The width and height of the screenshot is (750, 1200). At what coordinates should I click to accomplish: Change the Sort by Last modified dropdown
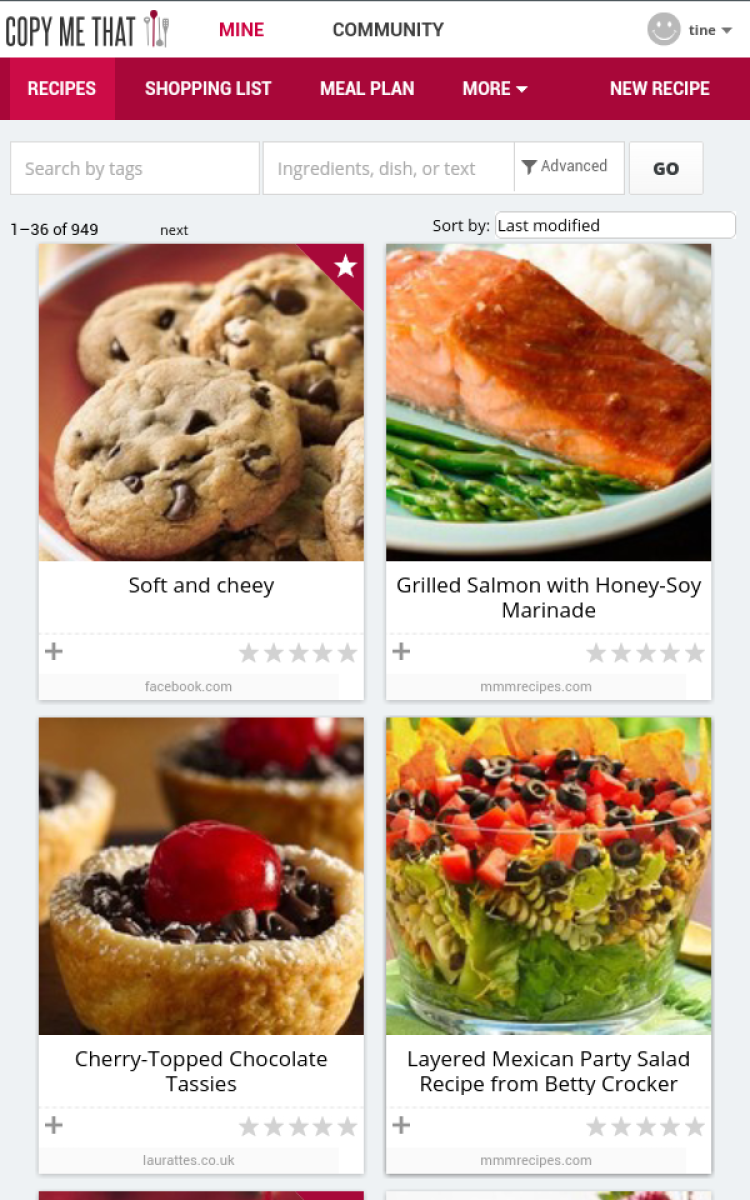click(x=615, y=226)
